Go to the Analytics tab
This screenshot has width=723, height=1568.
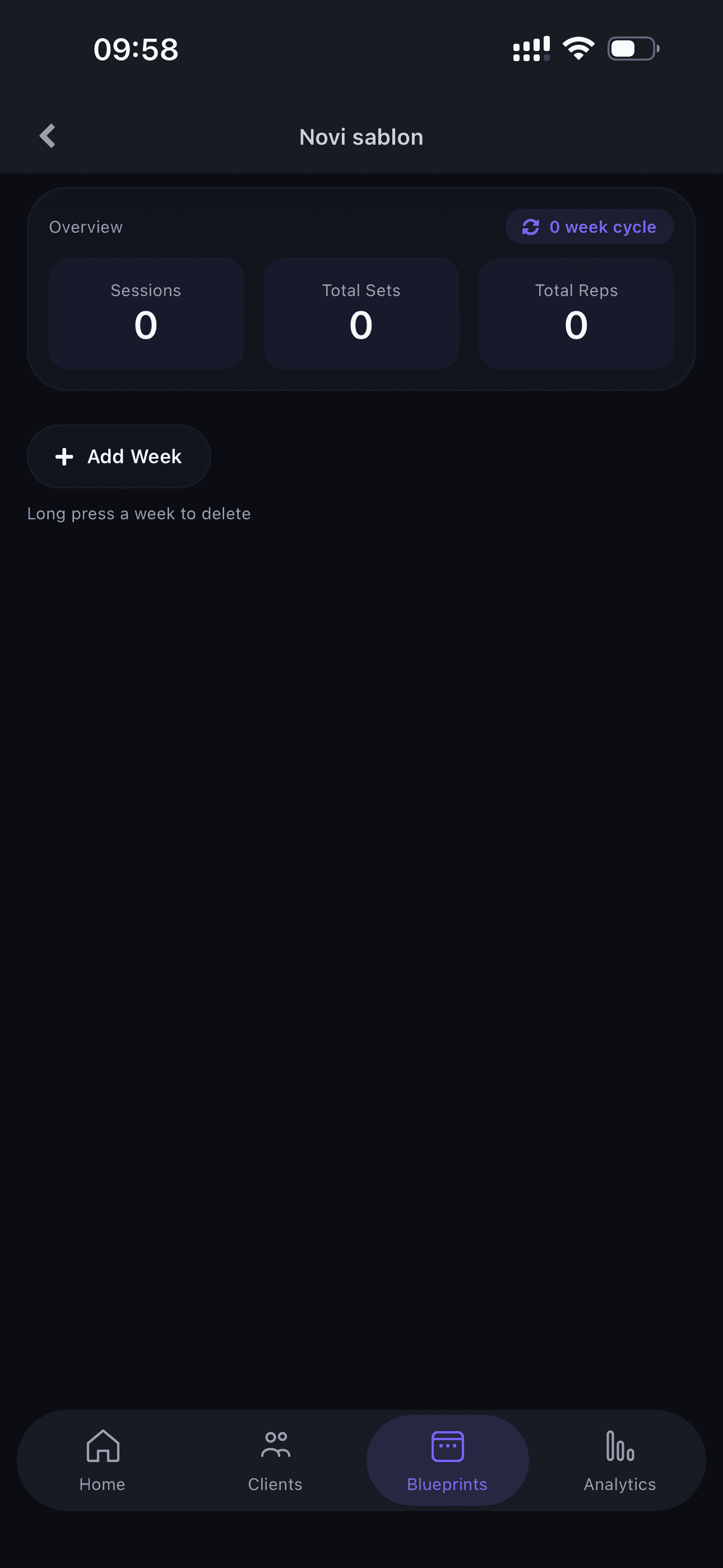click(619, 1460)
